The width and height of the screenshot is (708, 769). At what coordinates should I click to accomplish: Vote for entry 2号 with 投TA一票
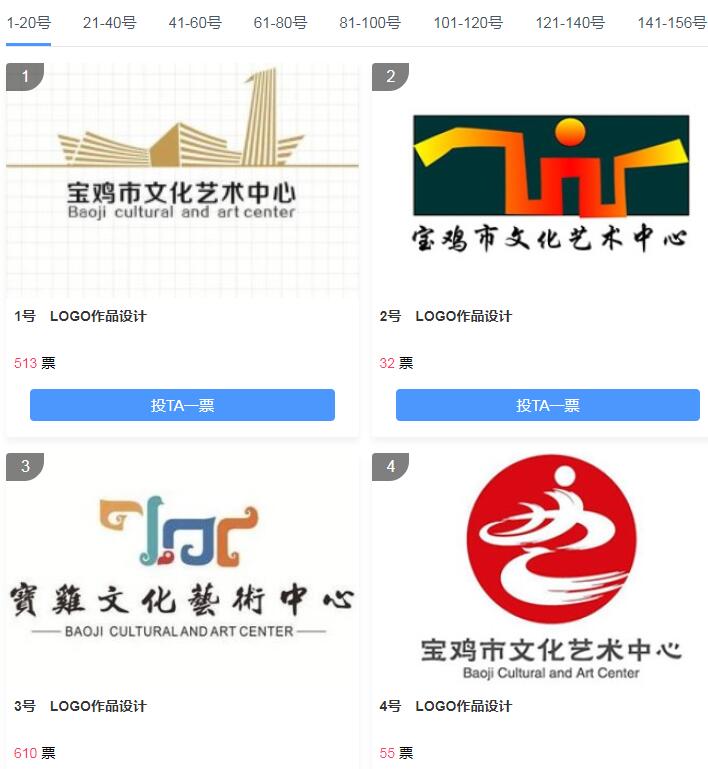(547, 405)
